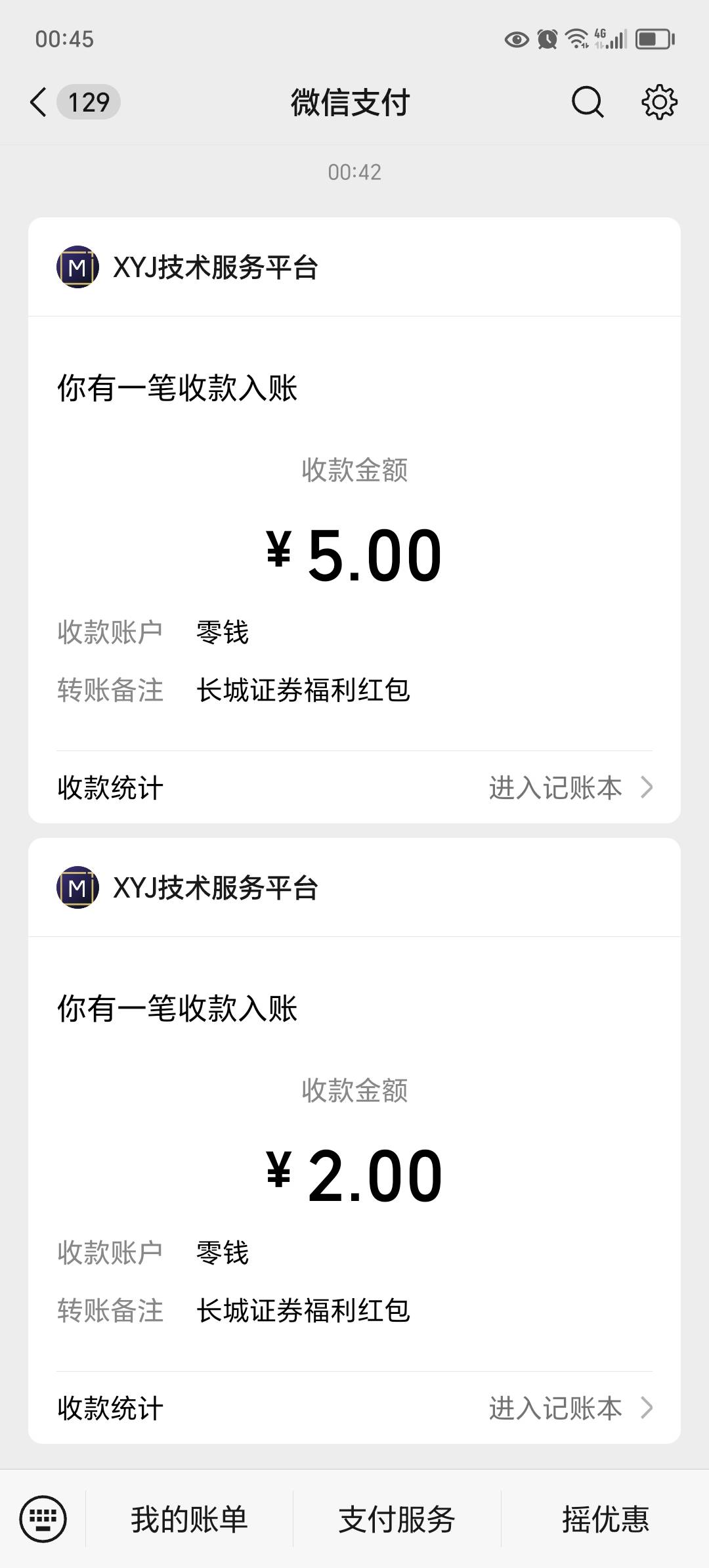Open the ¥5.00 收款入账 card
Screen dimensions: 709x1568
(x=354, y=520)
